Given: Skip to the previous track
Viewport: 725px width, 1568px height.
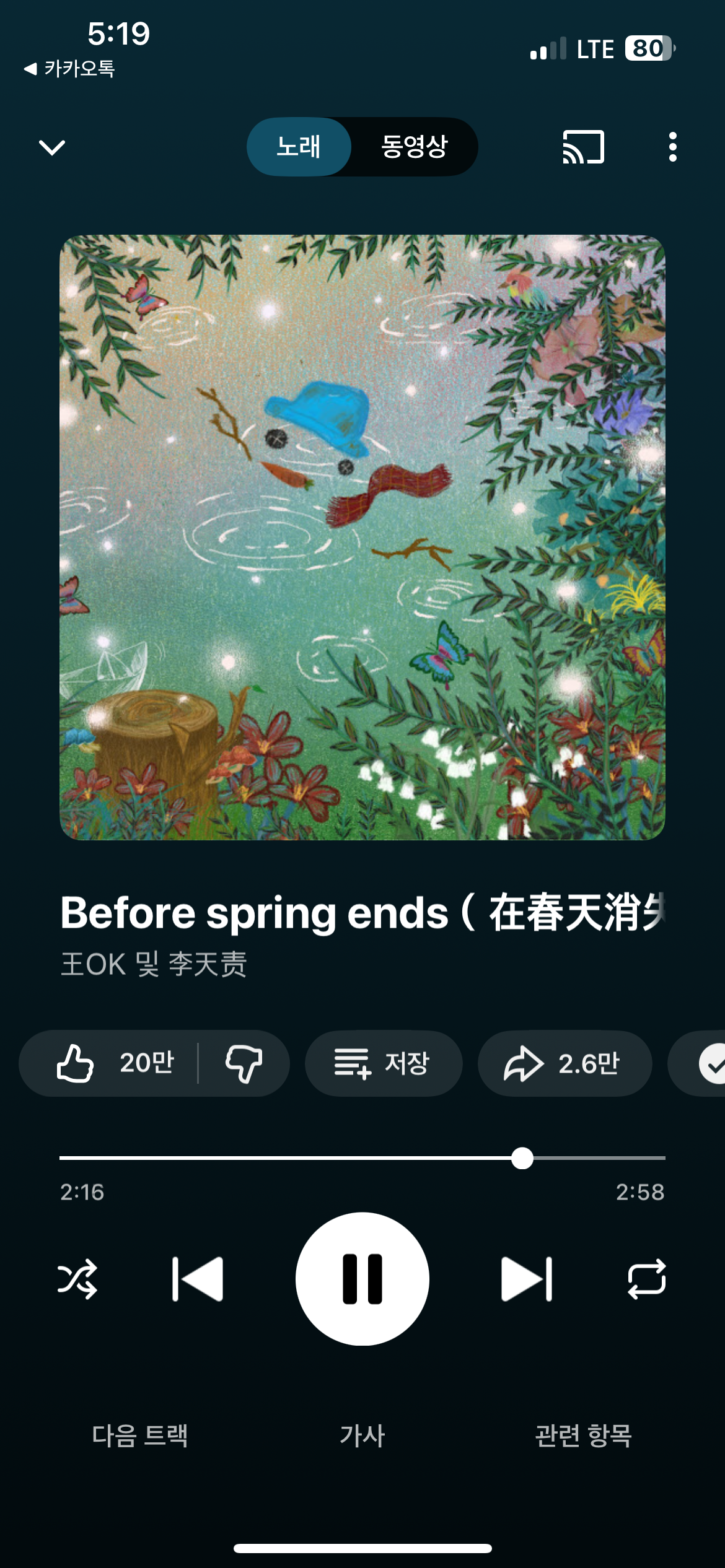Looking at the screenshot, I should click(x=198, y=1279).
